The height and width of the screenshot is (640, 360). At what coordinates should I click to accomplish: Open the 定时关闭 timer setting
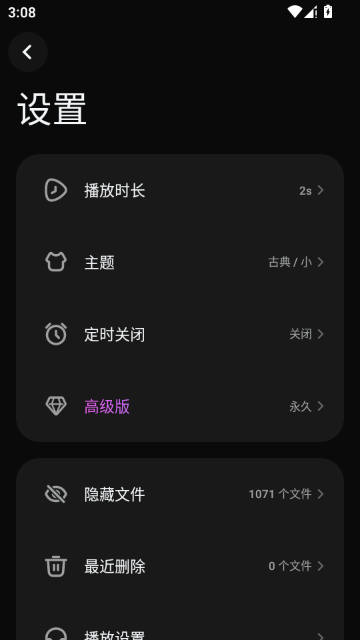pos(180,334)
